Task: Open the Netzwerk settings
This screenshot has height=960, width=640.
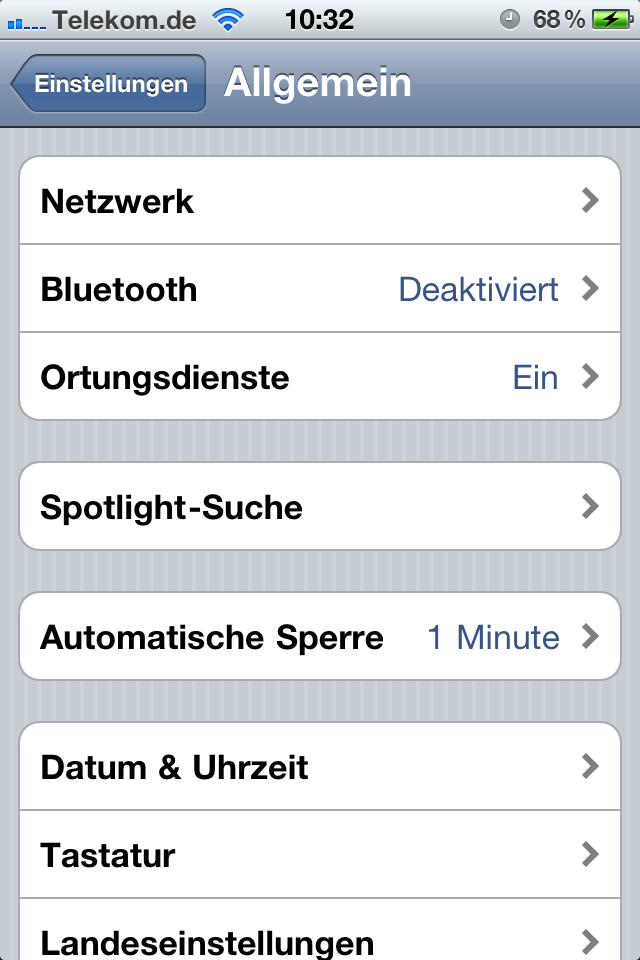Action: pos(320,201)
